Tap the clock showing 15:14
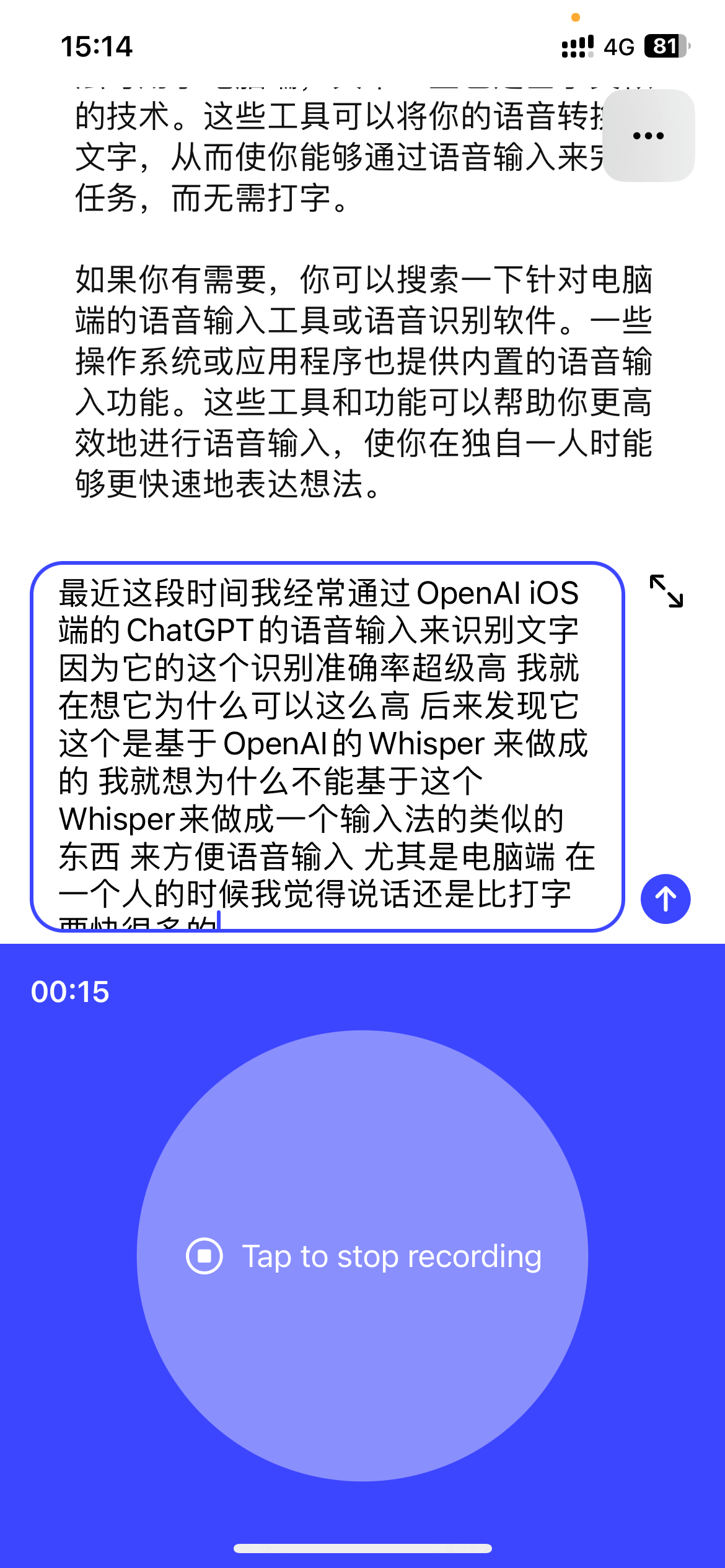This screenshot has width=725, height=1568. click(97, 46)
